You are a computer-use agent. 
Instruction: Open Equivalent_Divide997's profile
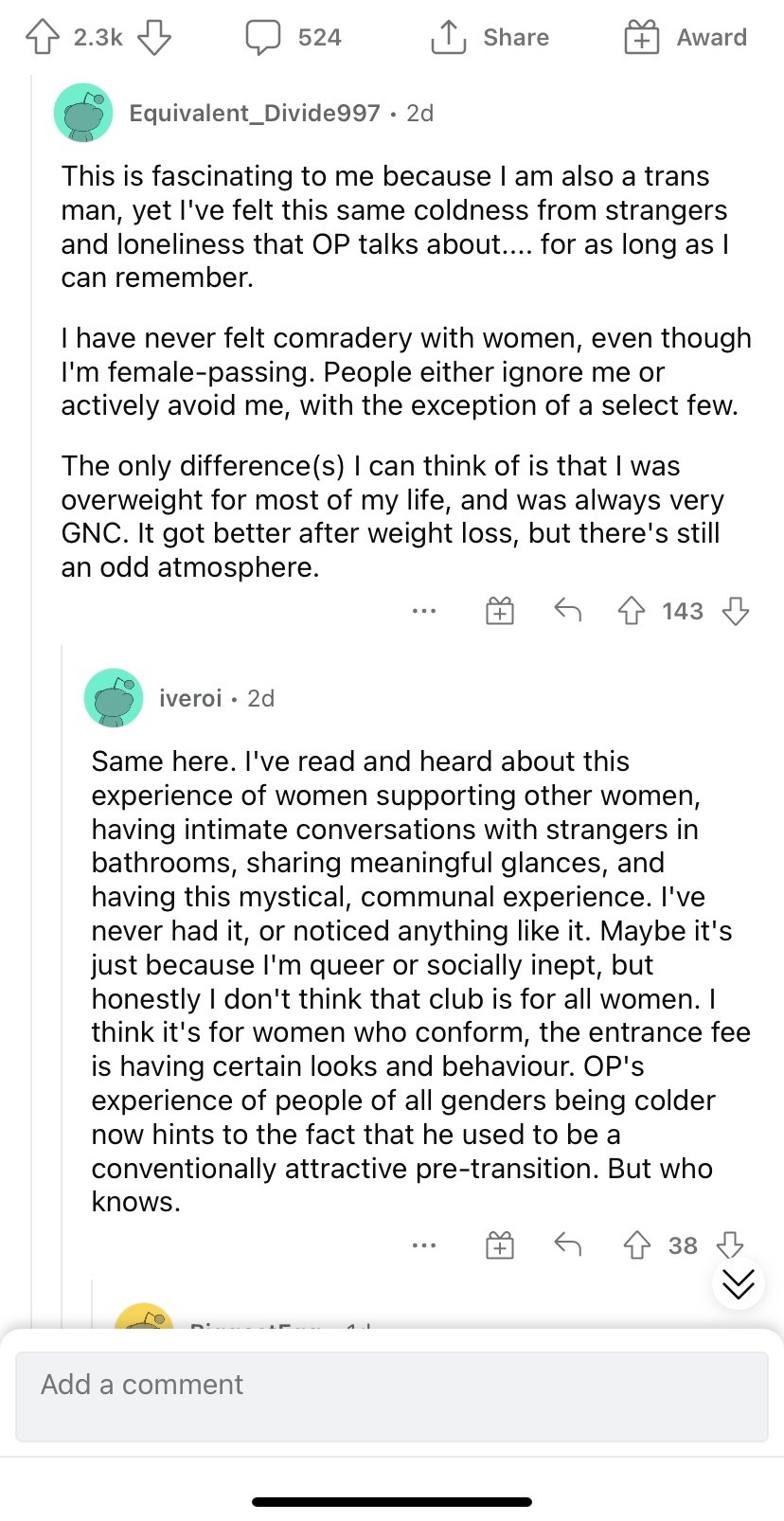pos(254,113)
